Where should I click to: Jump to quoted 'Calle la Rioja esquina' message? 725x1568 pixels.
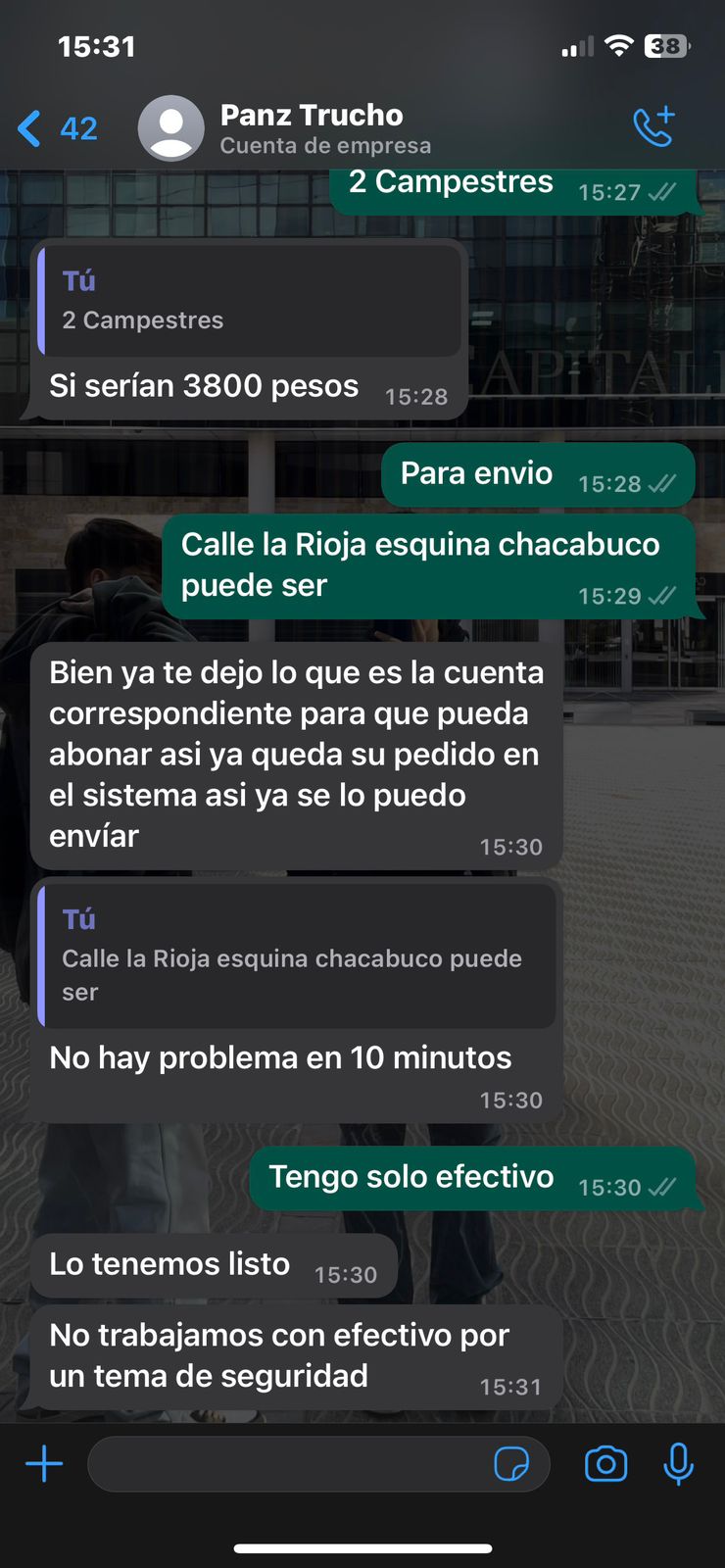294,956
